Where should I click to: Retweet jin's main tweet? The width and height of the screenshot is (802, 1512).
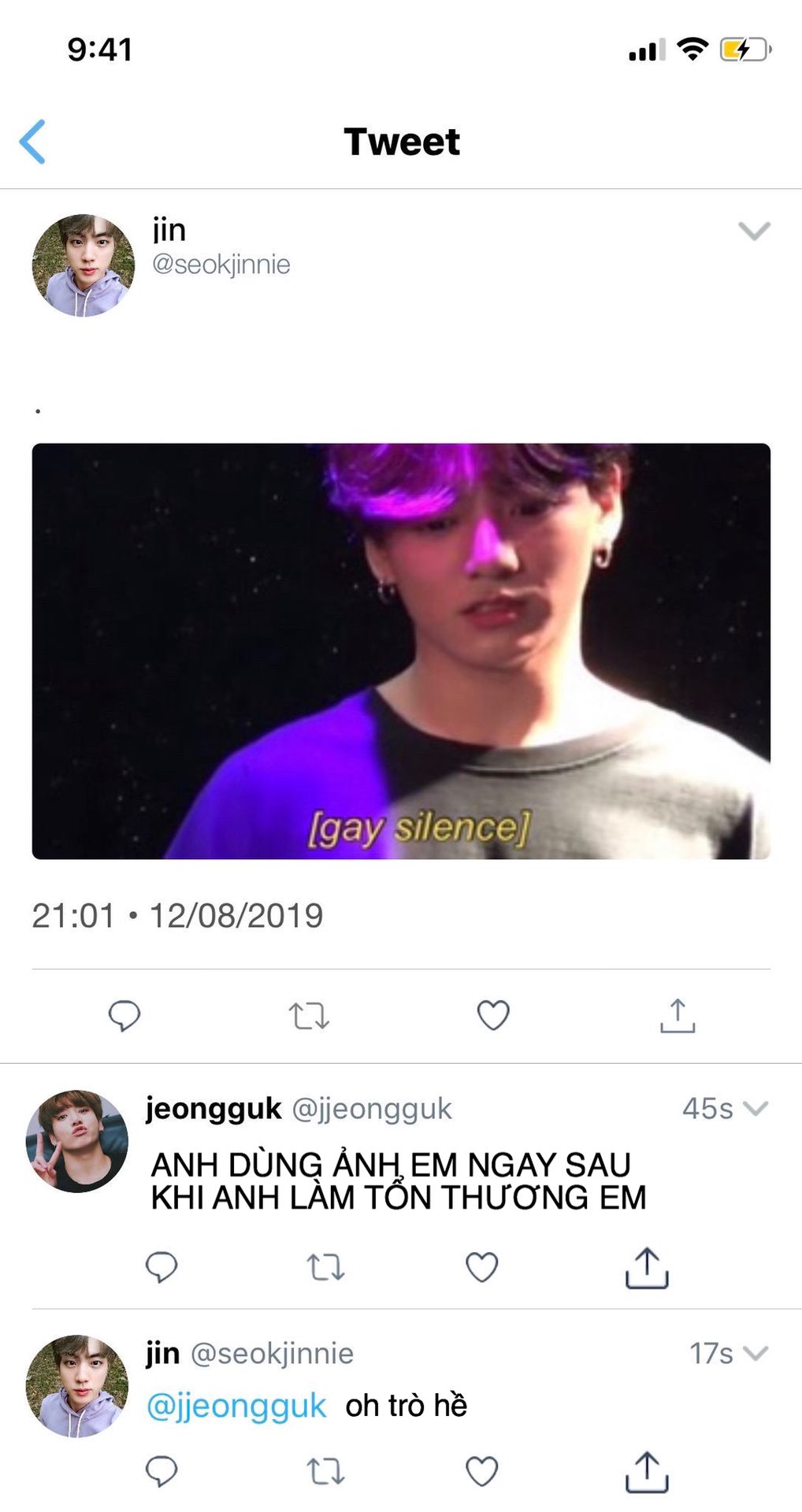[x=309, y=1016]
